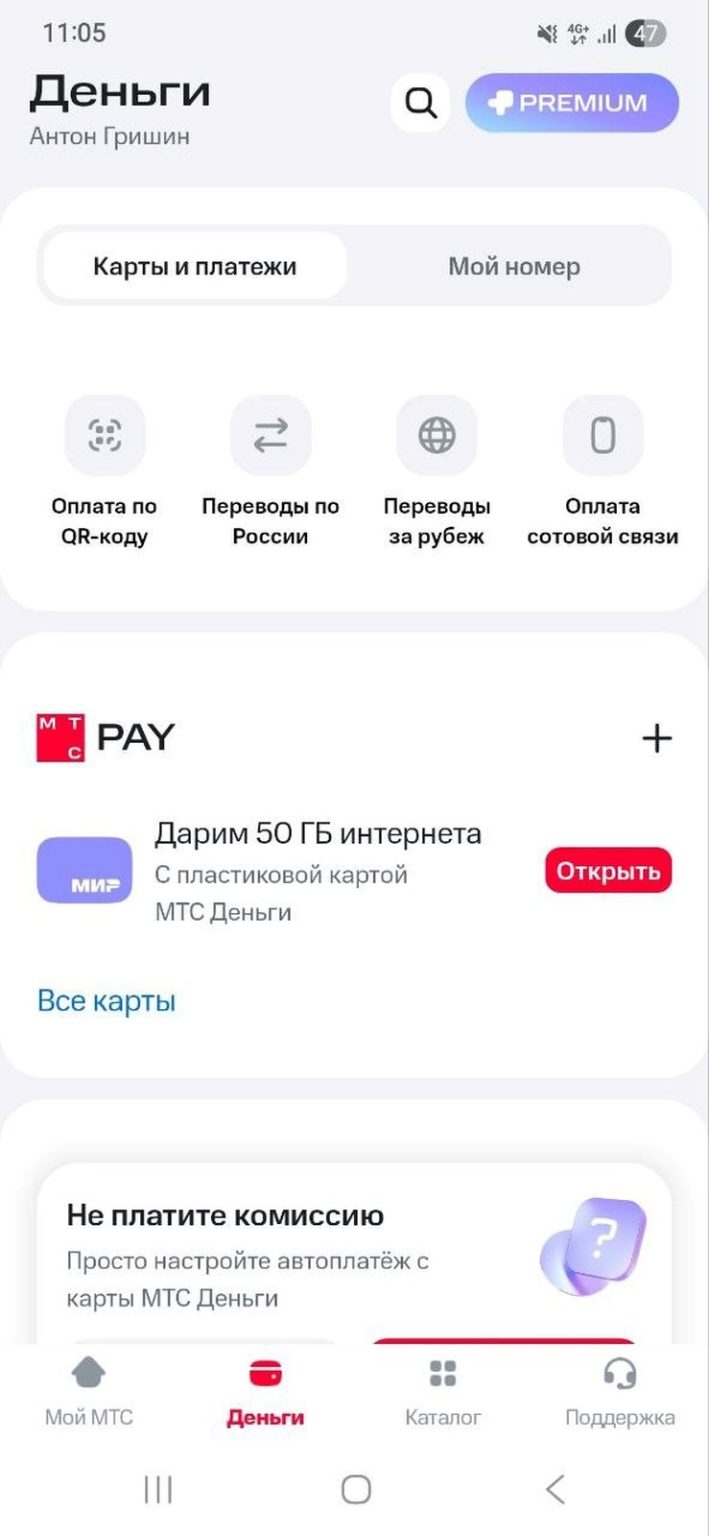
Task: Add a card with the plus icon
Action: [x=656, y=739]
